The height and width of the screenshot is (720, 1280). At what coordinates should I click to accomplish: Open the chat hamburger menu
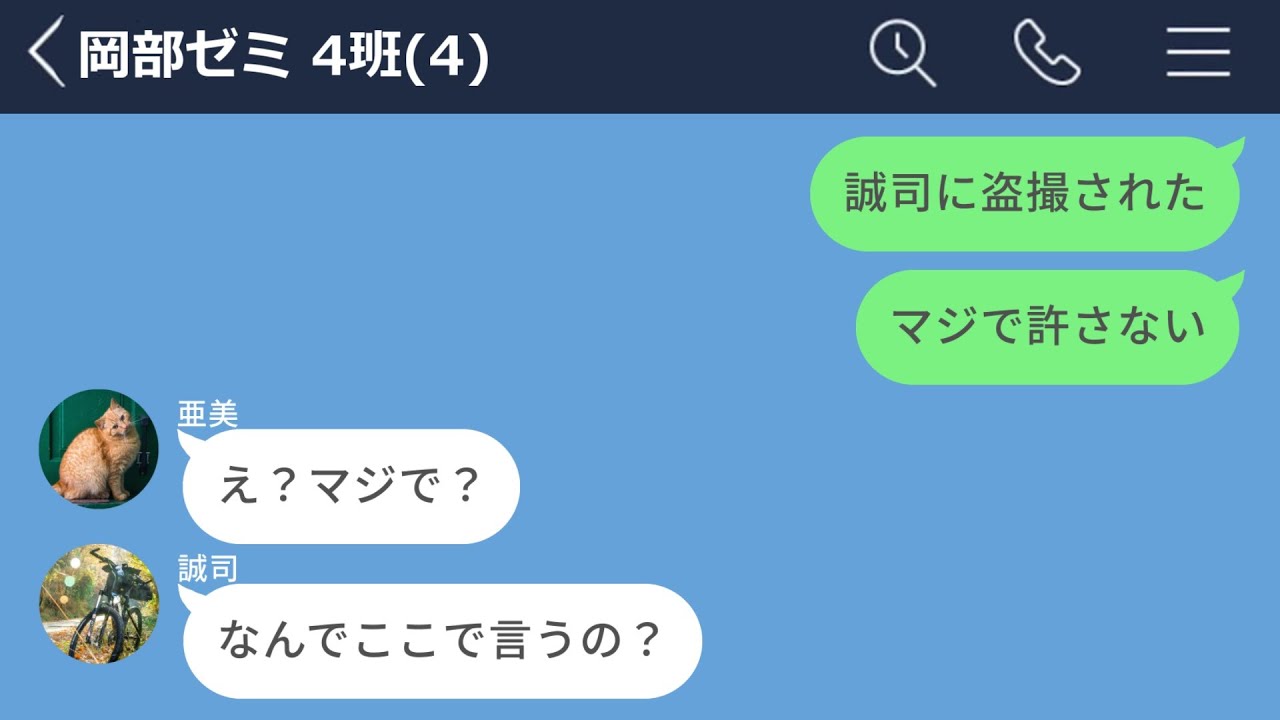pyautogui.click(x=1197, y=53)
